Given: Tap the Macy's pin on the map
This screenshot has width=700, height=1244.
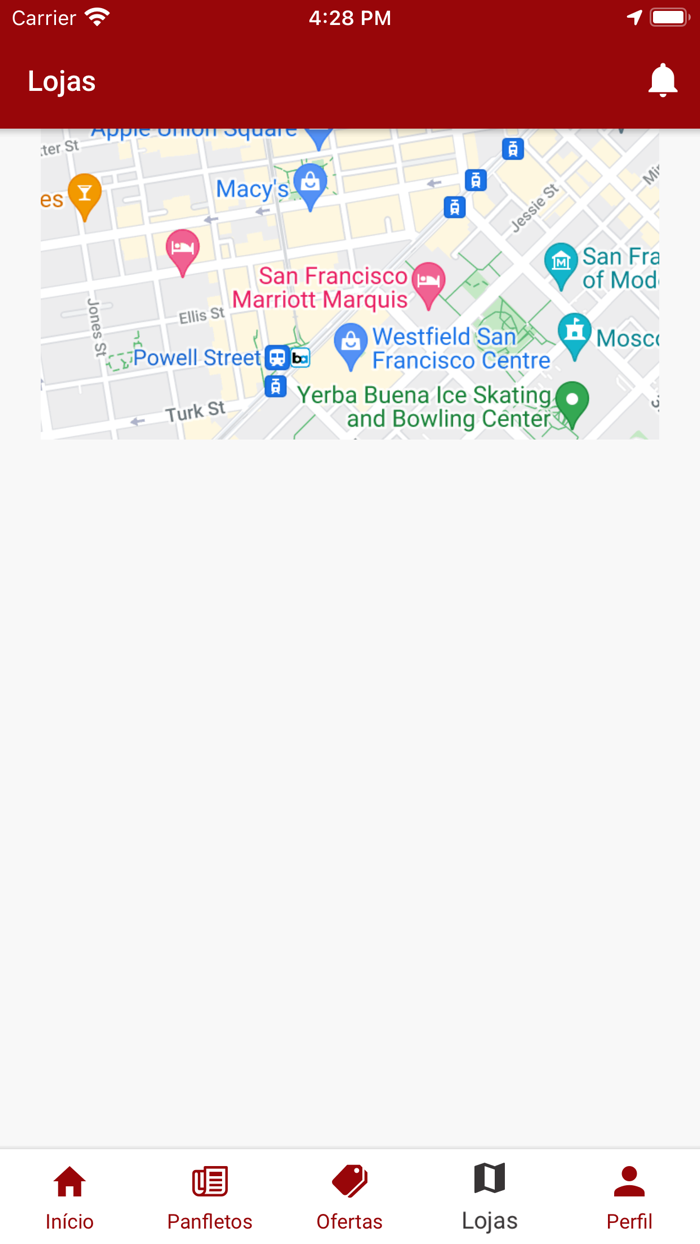Looking at the screenshot, I should (310, 186).
